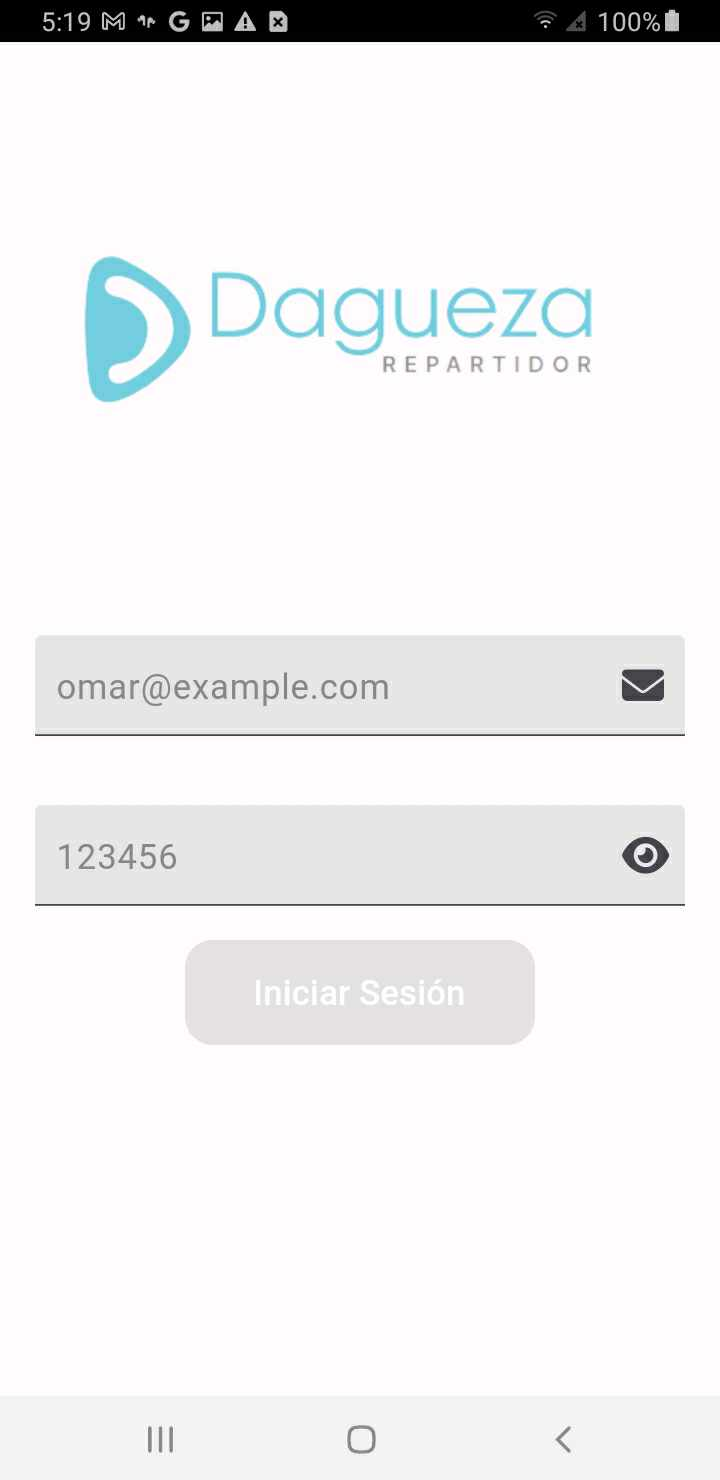The width and height of the screenshot is (720, 1480).
Task: Tap the email field showing omar@example.com
Action: pyautogui.click(x=320, y=686)
